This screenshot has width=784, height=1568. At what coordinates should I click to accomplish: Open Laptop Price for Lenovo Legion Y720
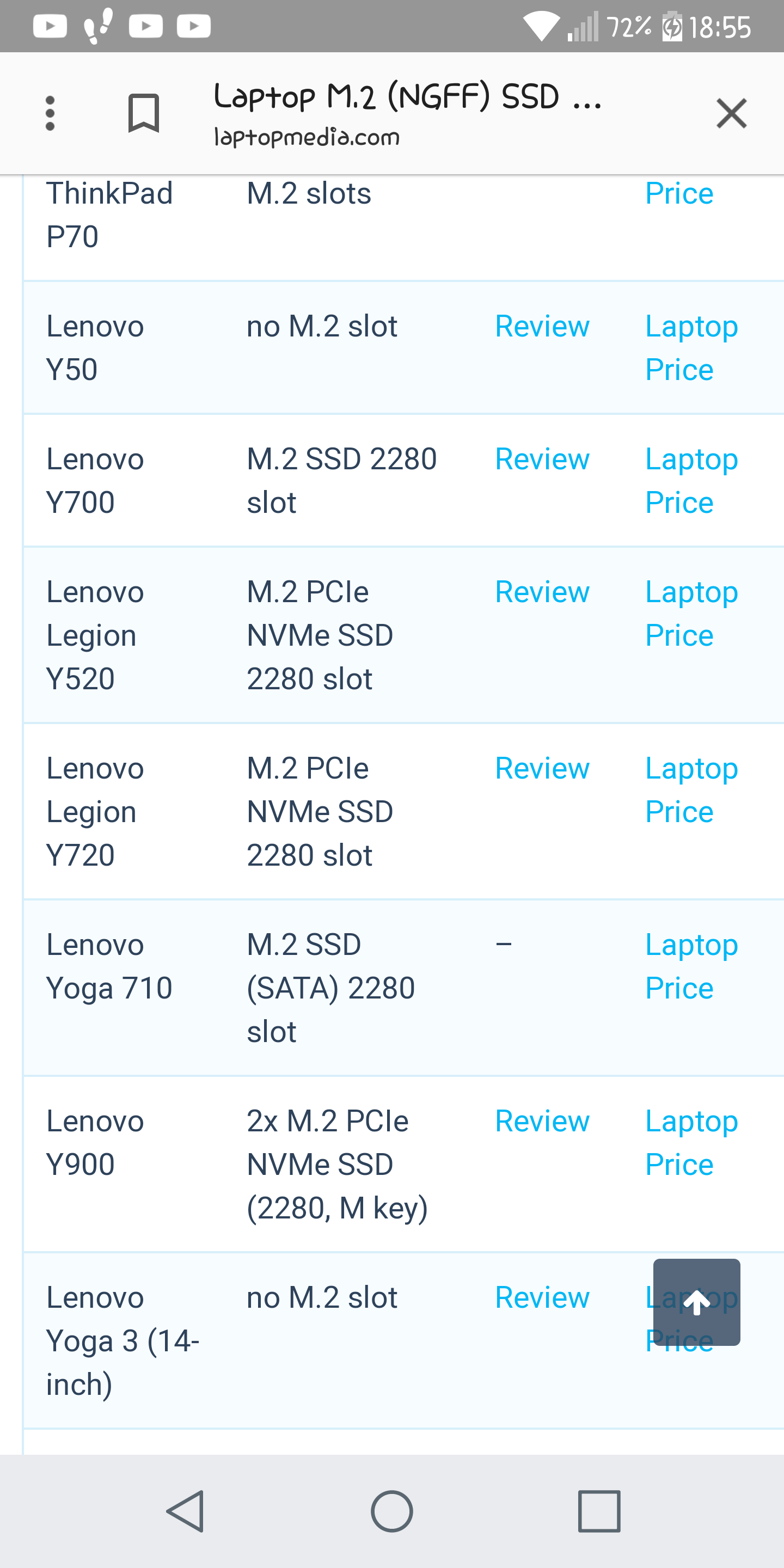tap(691, 790)
